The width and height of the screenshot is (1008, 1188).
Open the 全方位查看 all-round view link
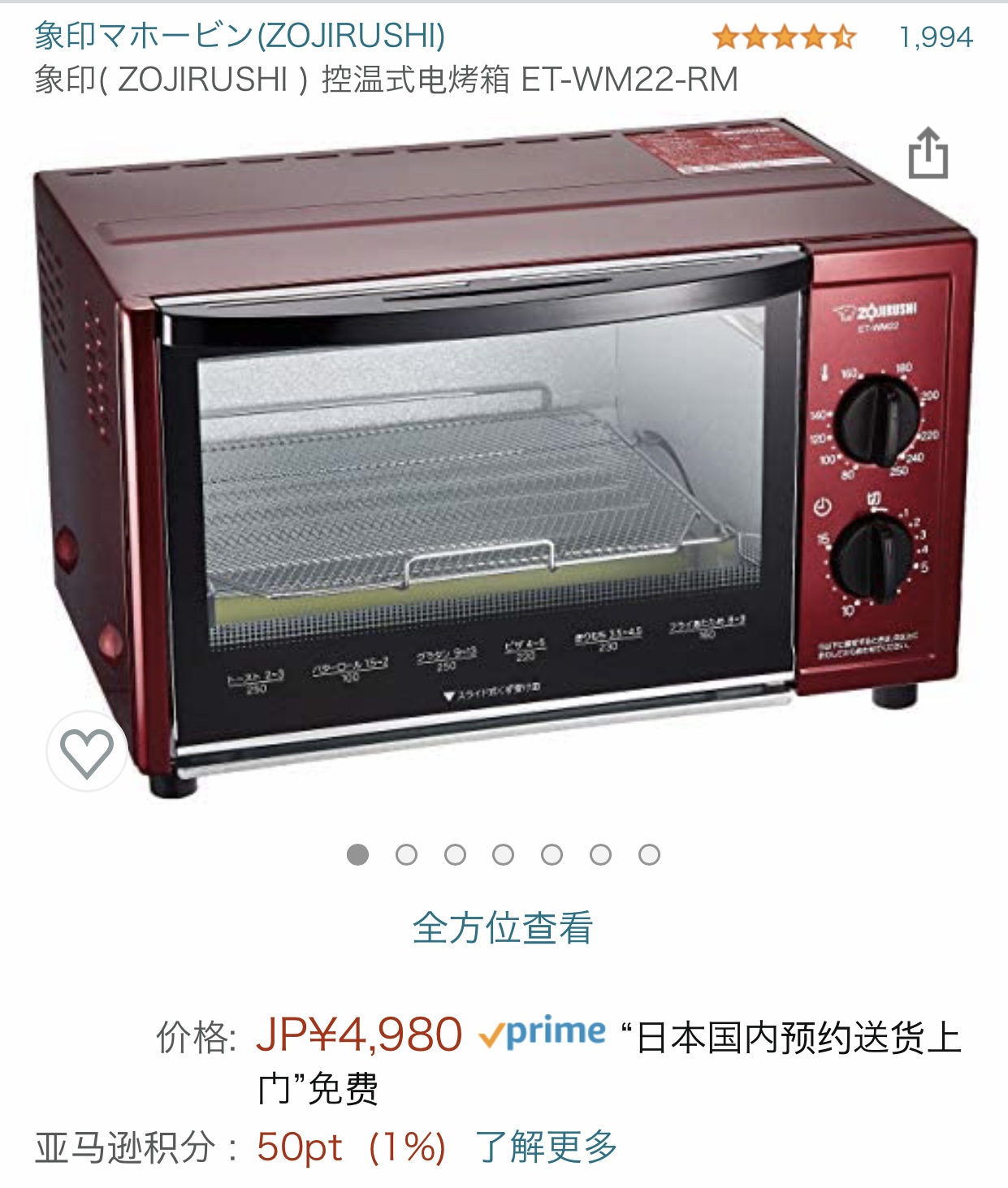(503, 927)
